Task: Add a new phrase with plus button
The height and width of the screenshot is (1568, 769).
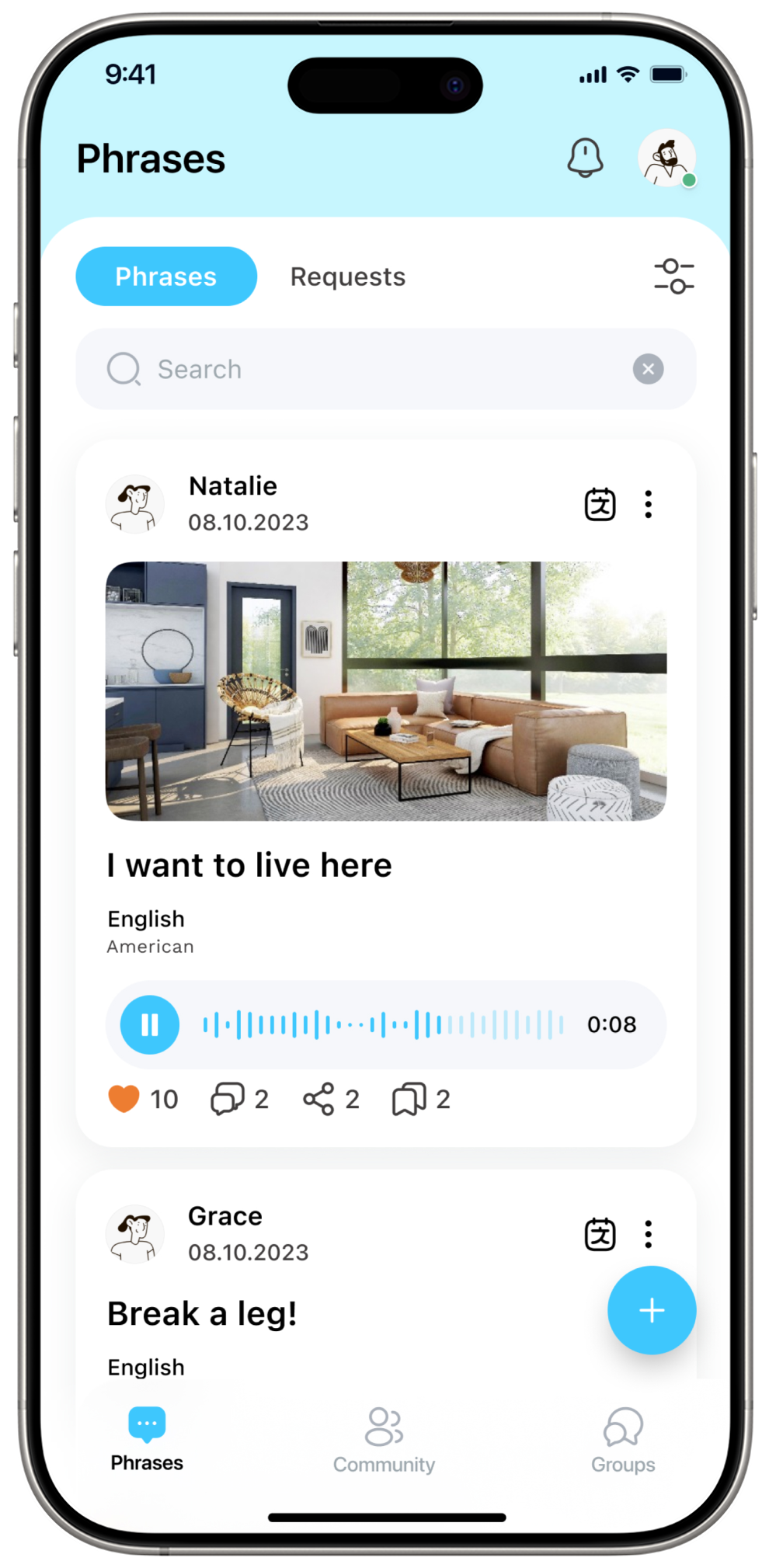Action: pyautogui.click(x=651, y=1310)
